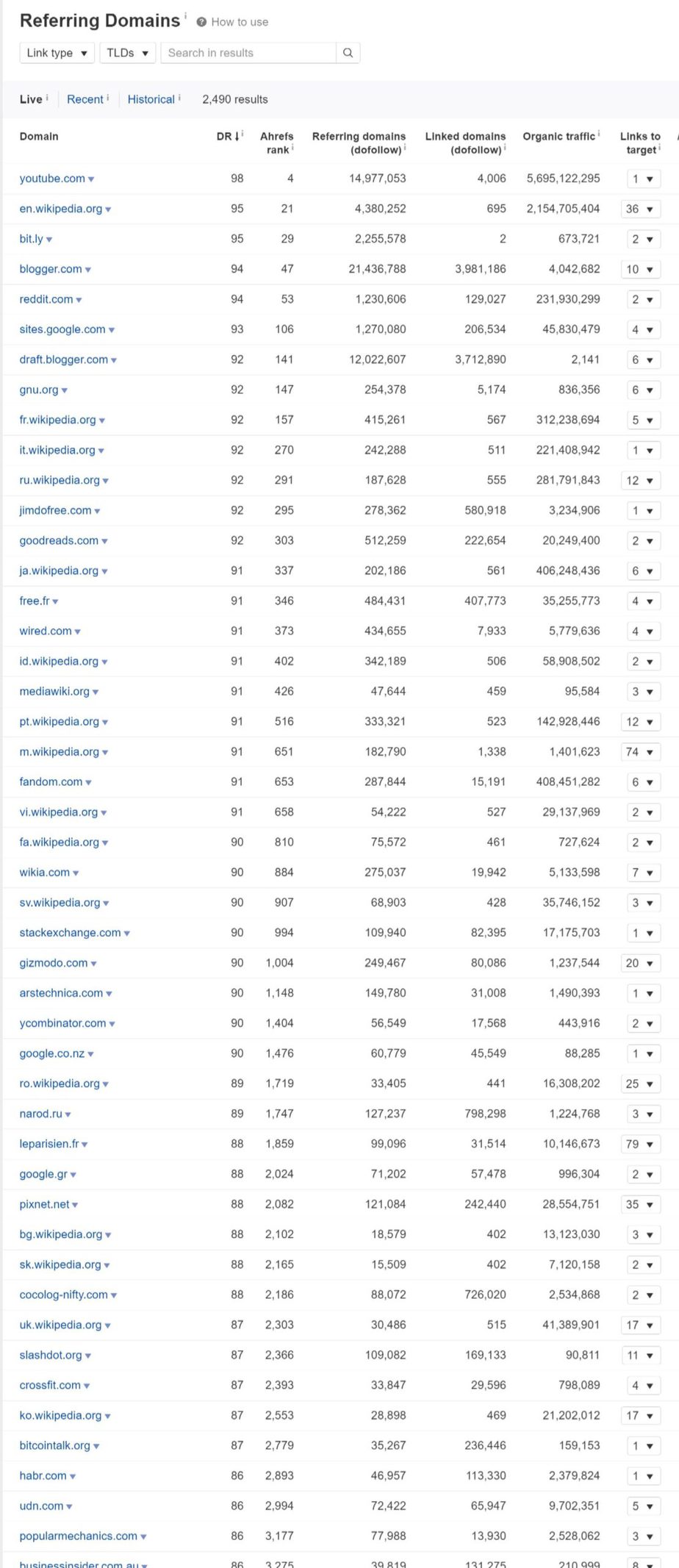Tap the search magnifier button
The height and width of the screenshot is (1568, 679).
tap(348, 53)
